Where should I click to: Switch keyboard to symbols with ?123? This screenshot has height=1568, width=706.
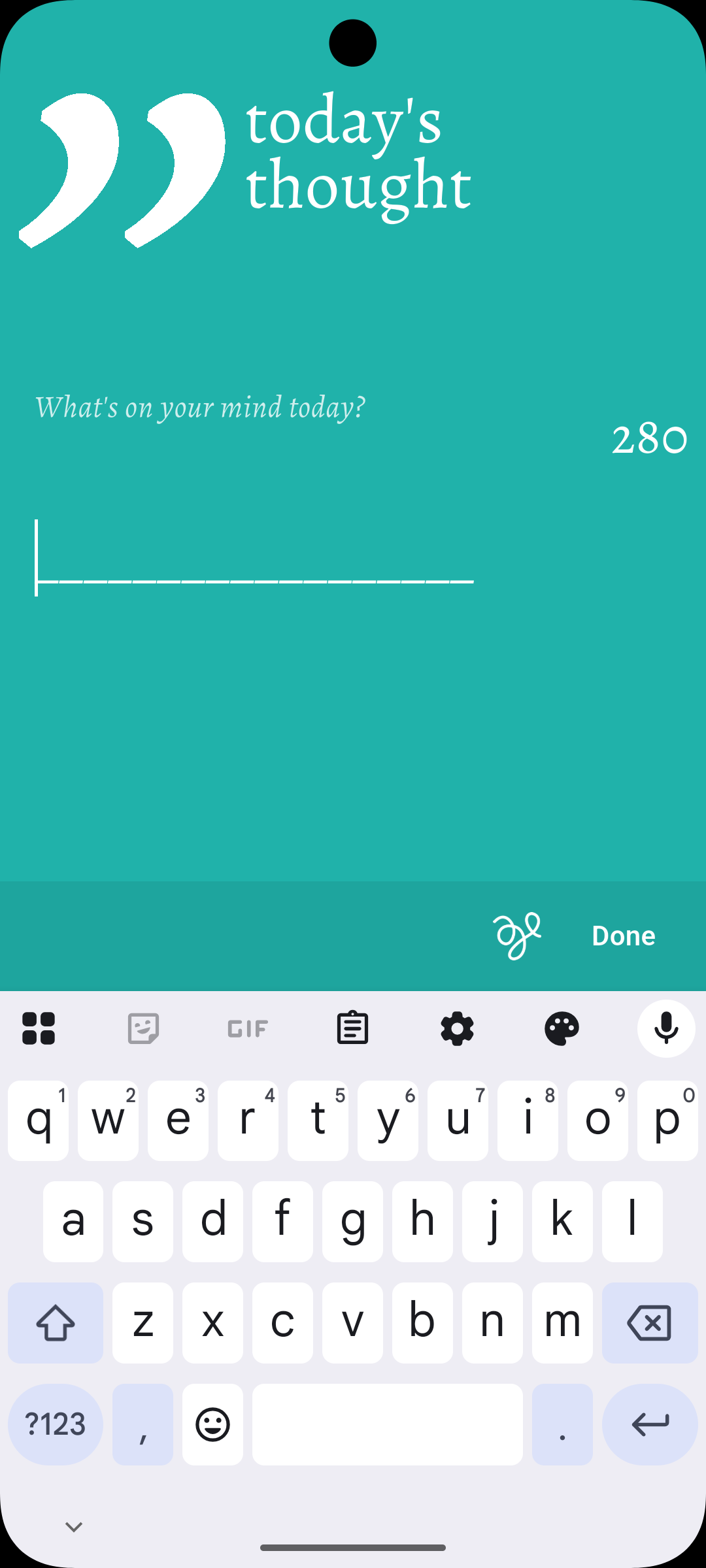(56, 1424)
